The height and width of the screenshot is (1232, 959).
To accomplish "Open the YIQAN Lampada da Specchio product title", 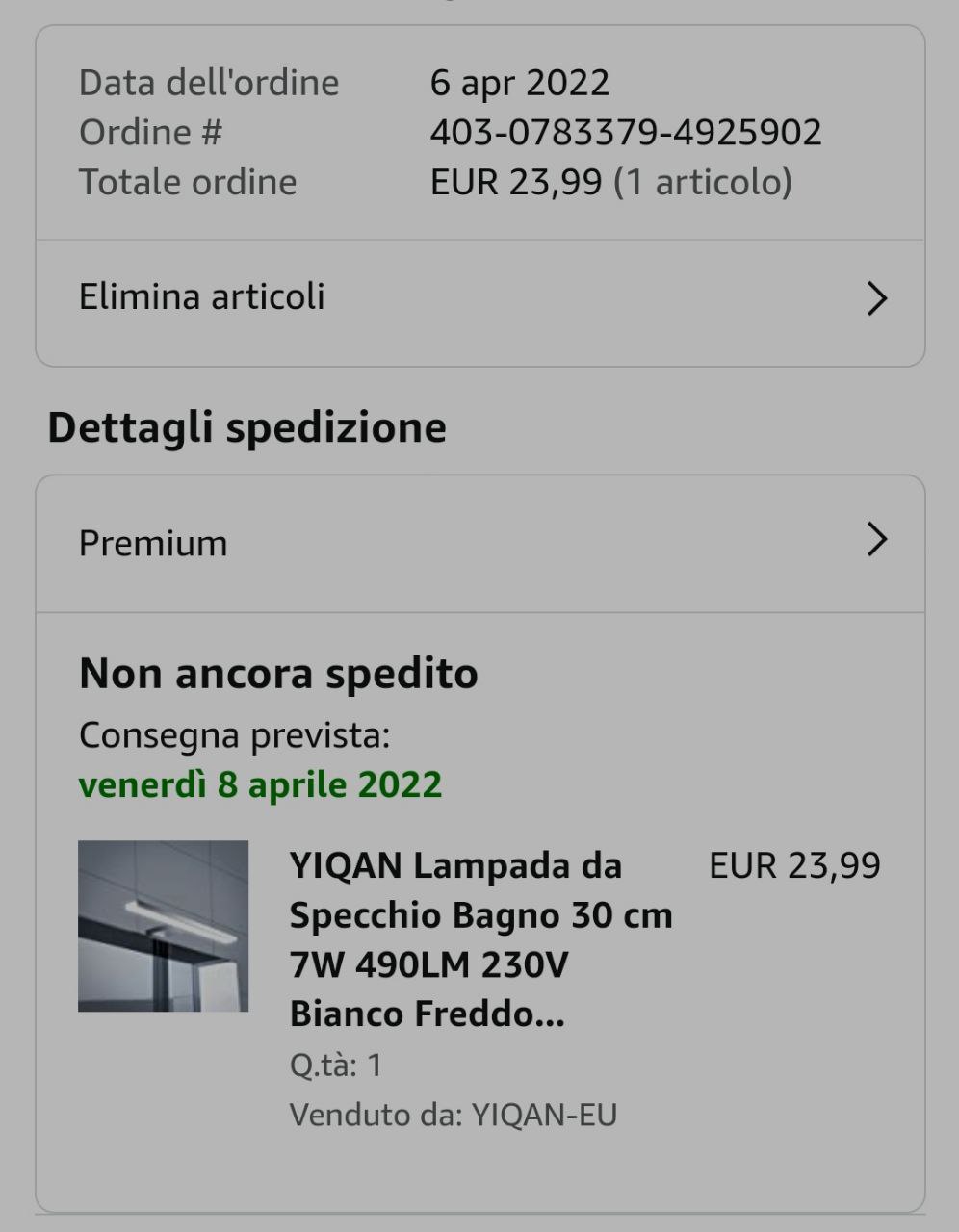I will click(479, 939).
